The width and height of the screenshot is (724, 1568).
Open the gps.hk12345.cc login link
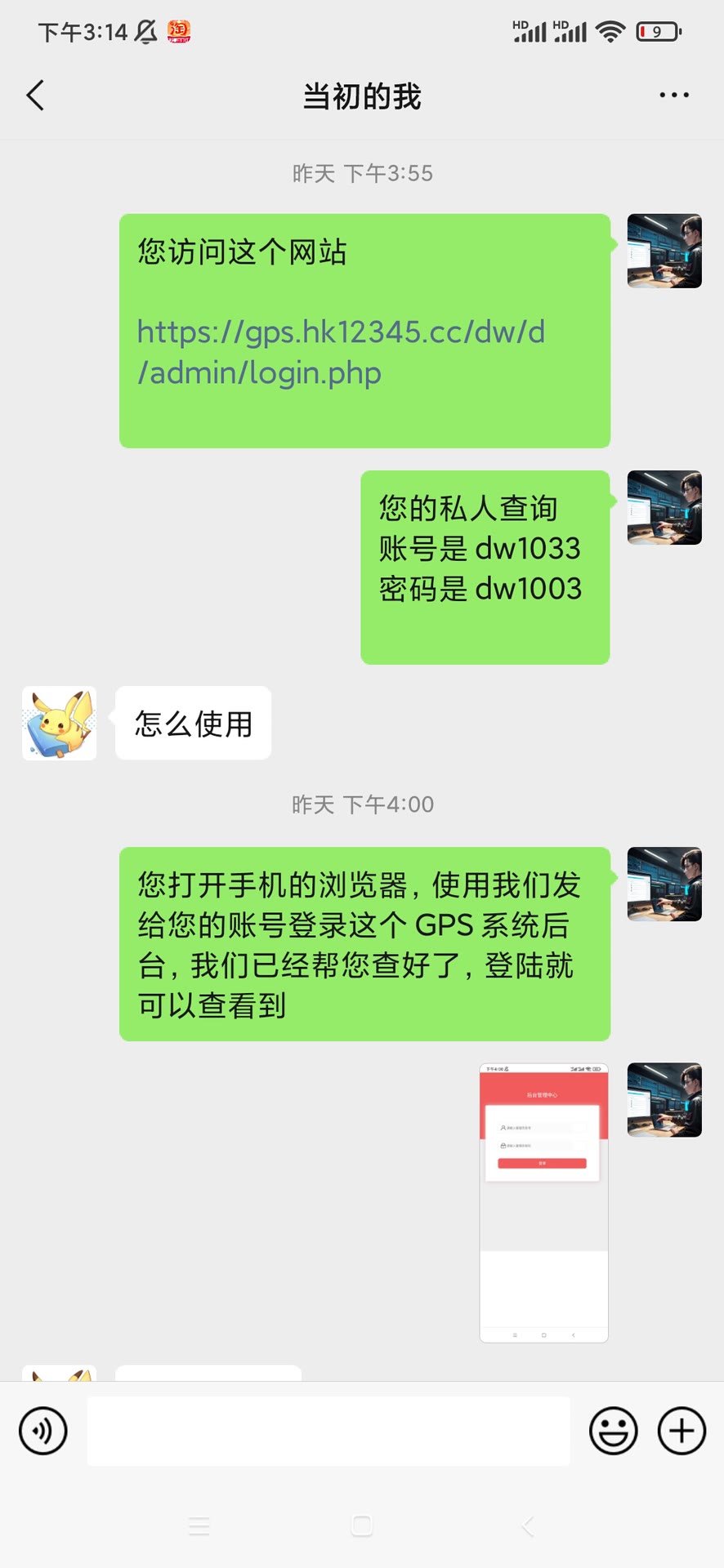pyautogui.click(x=342, y=352)
